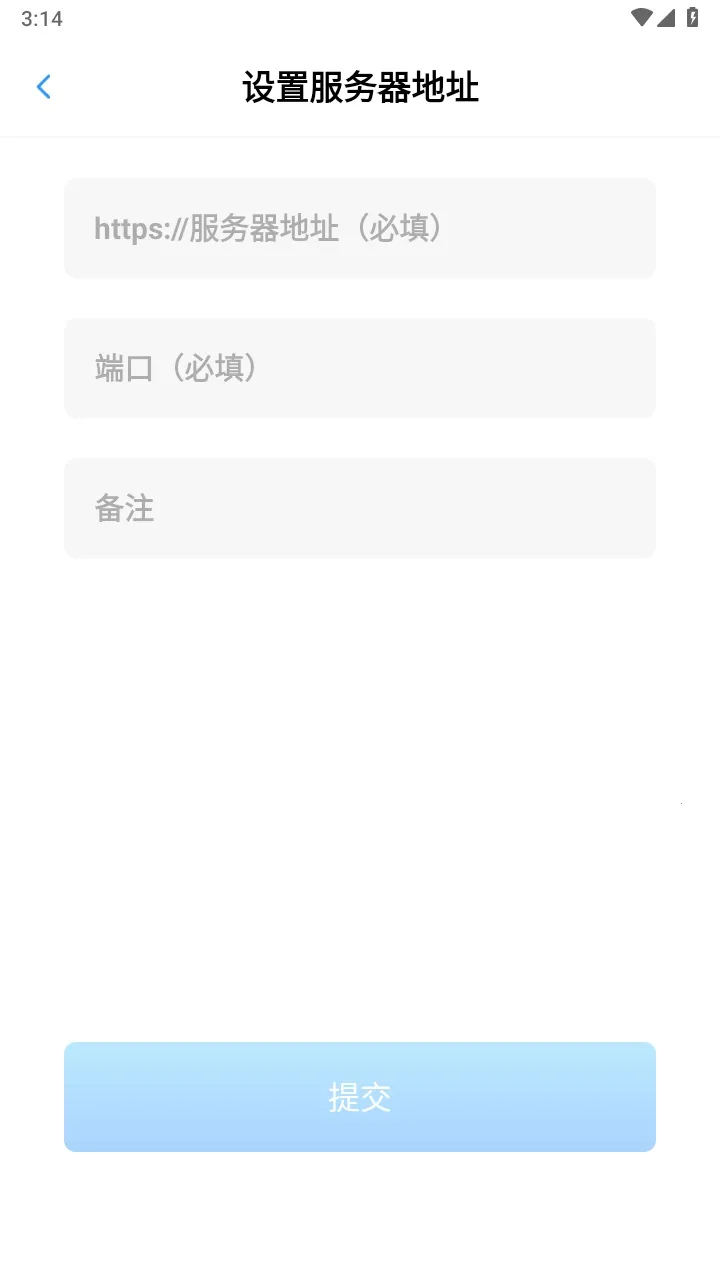
Task: Click the 提交 submit button
Action: 360,1096
